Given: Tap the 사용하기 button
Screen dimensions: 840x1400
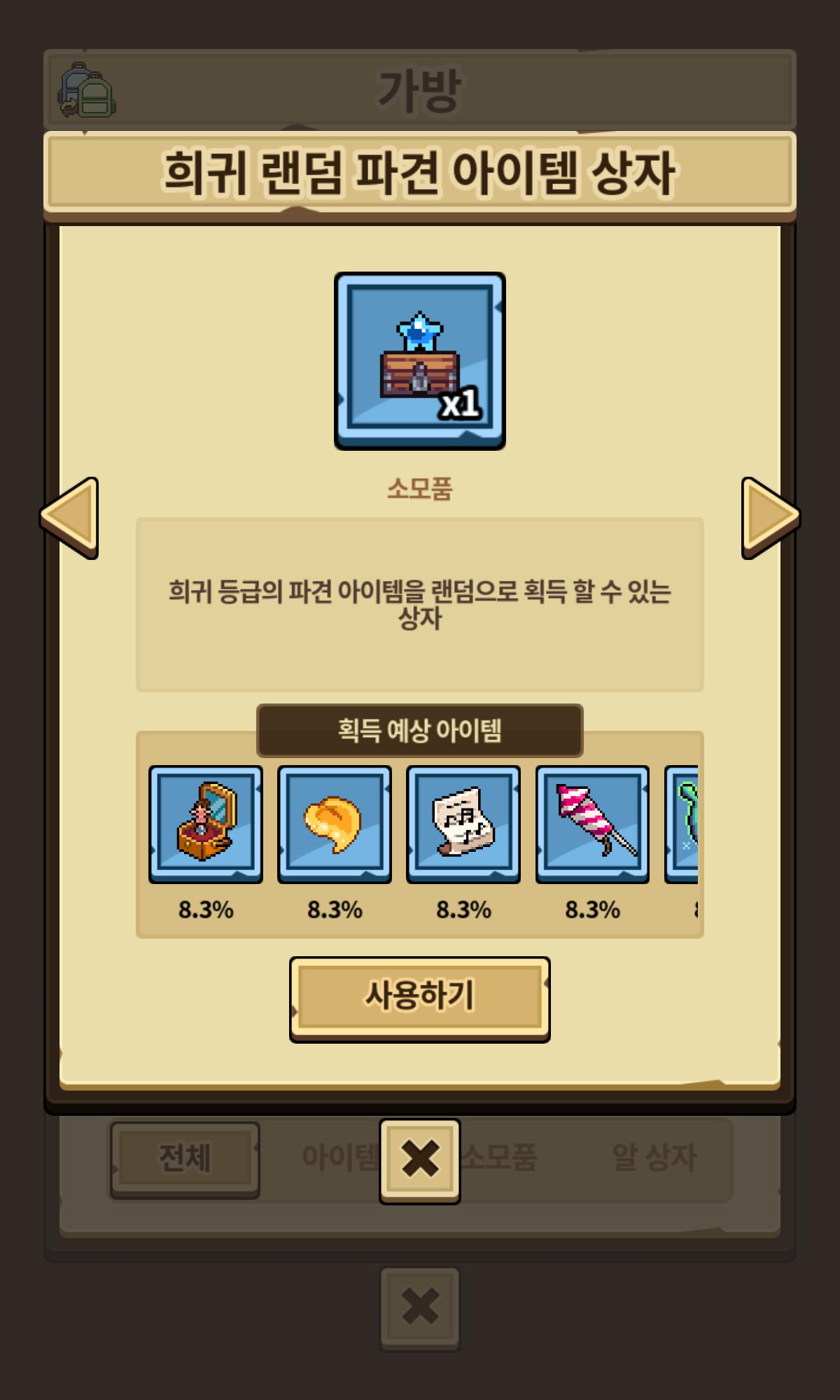Looking at the screenshot, I should tap(419, 997).
